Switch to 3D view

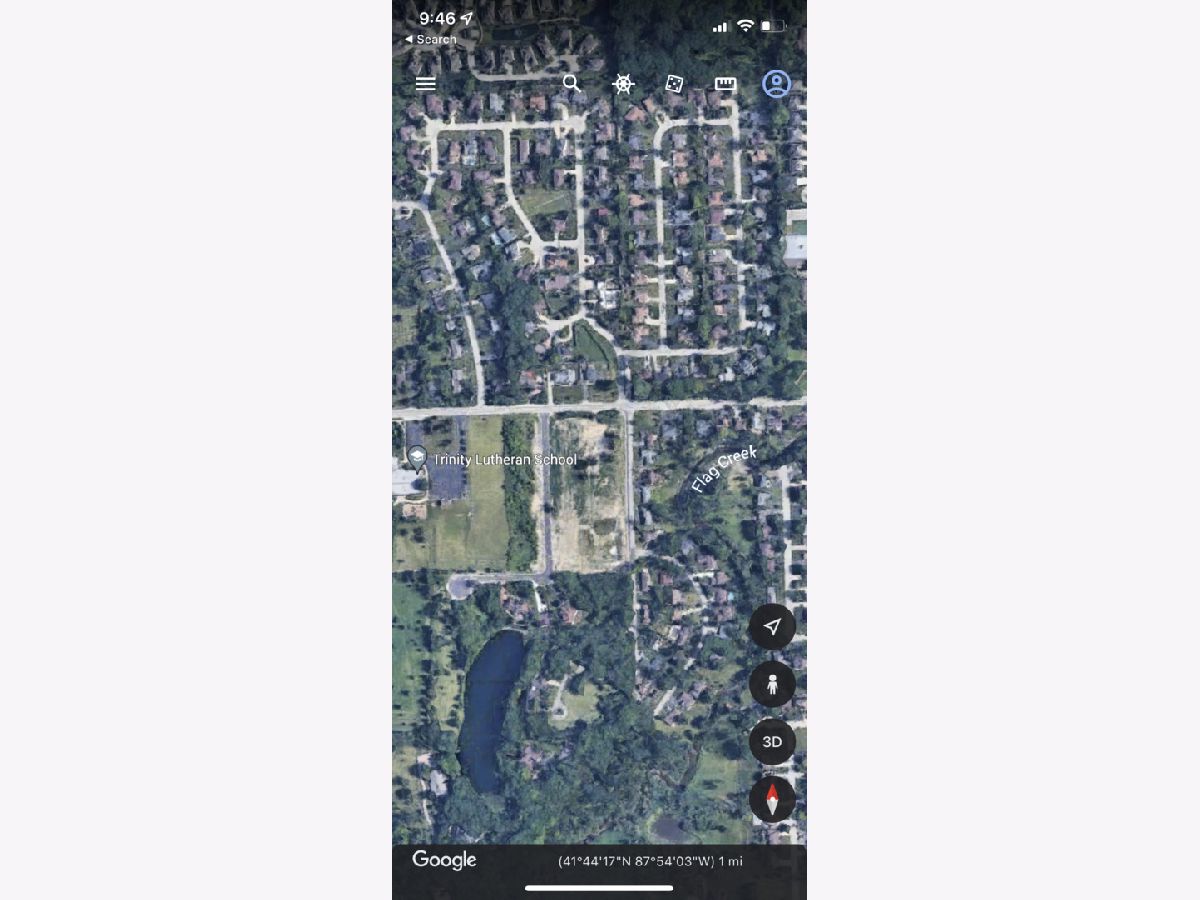(x=772, y=742)
